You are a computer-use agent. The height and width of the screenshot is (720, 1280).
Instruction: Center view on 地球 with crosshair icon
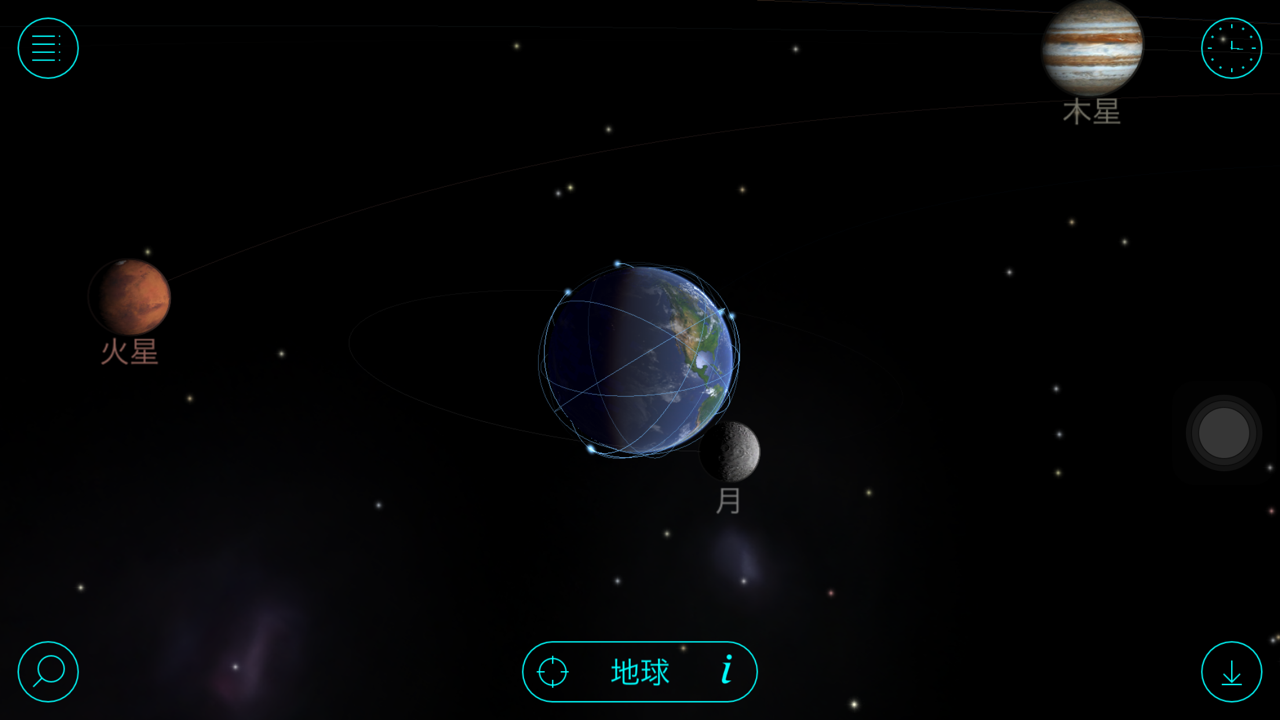[x=553, y=671]
